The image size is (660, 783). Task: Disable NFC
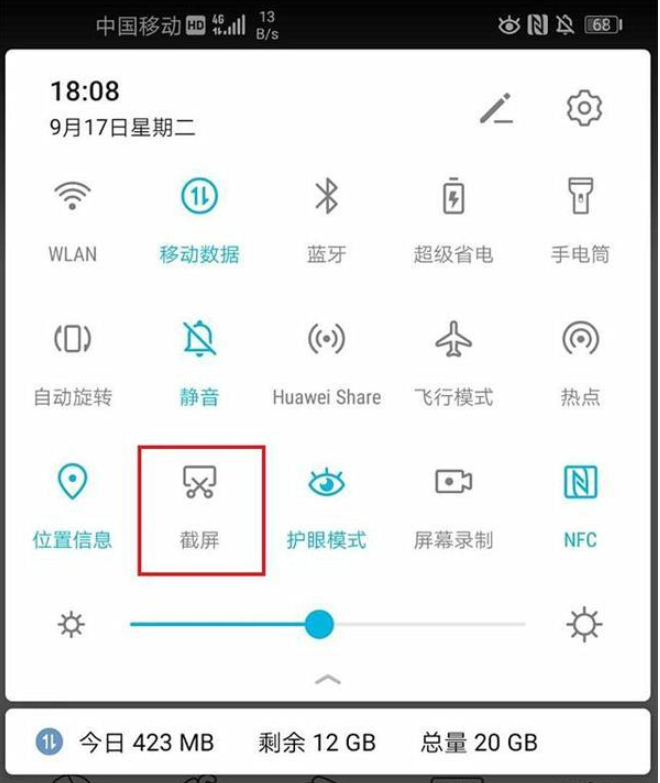tap(580, 483)
